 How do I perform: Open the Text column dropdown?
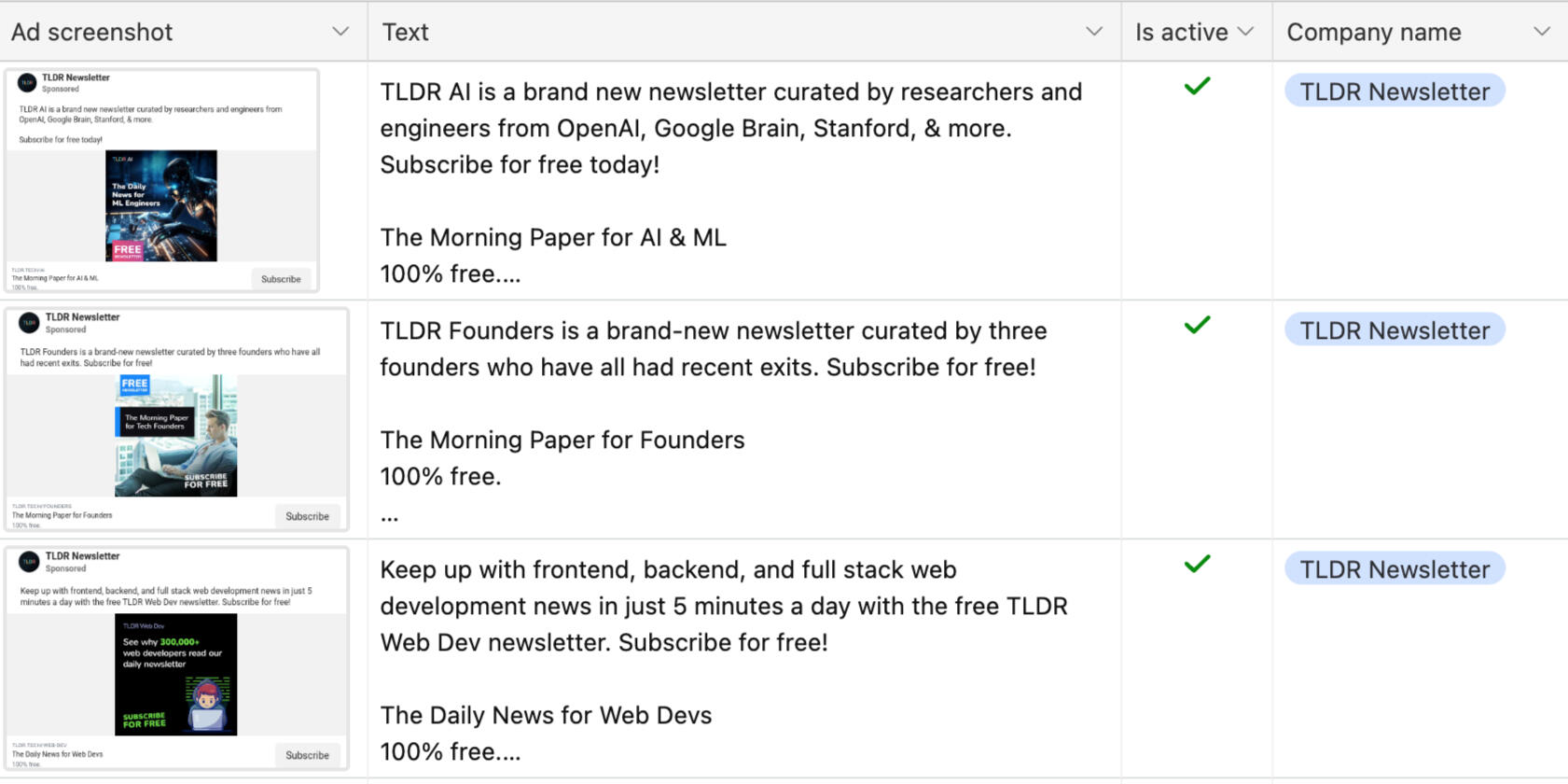(x=1094, y=32)
